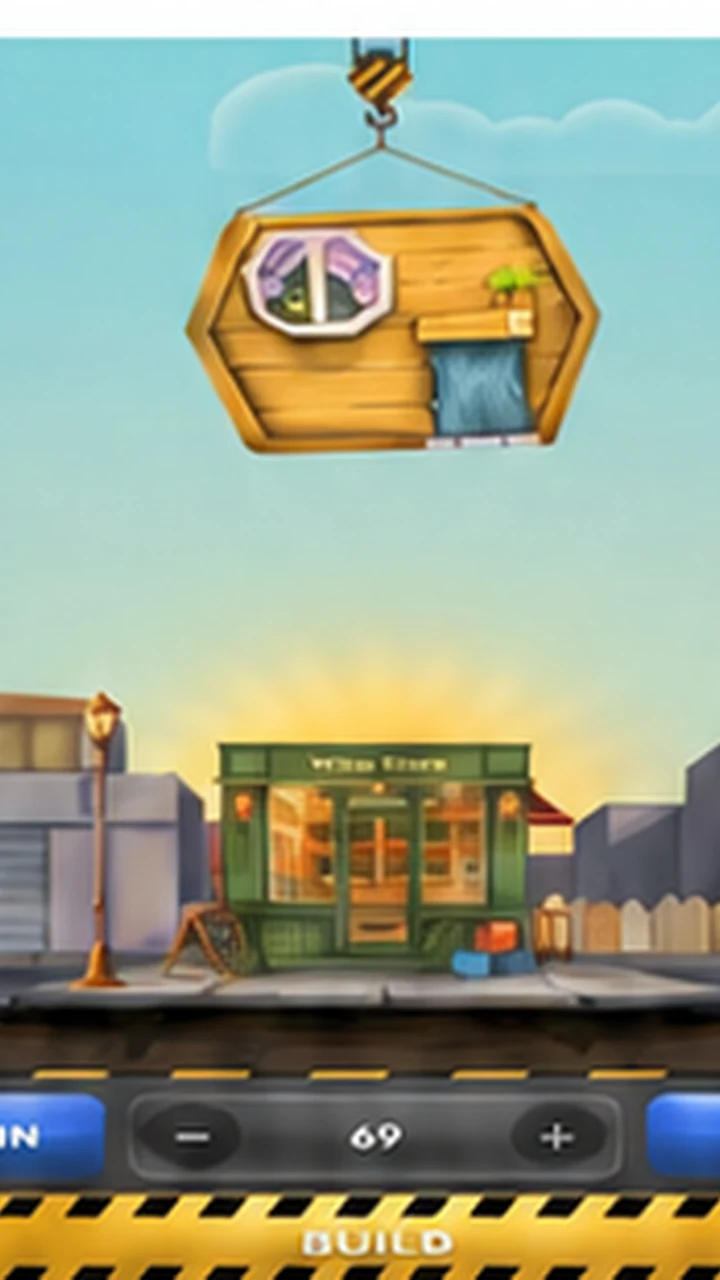Increase the count with the plus button
Screen dimensions: 720x1280
(557, 1137)
